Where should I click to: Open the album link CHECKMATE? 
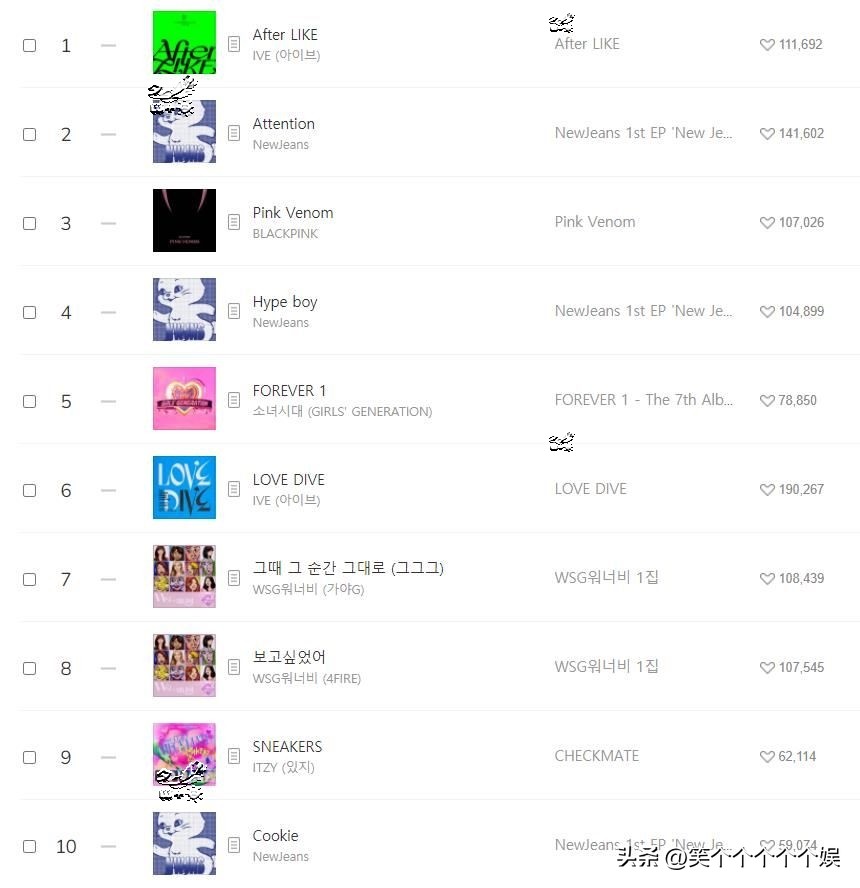pos(597,755)
